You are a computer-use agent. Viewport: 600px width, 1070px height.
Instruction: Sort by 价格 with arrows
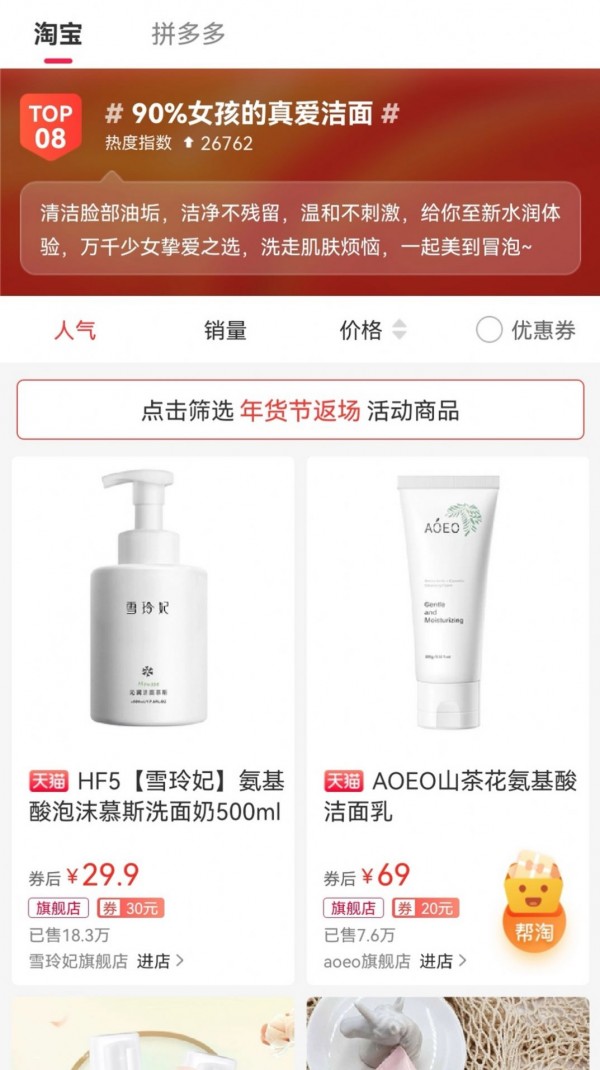(373, 330)
